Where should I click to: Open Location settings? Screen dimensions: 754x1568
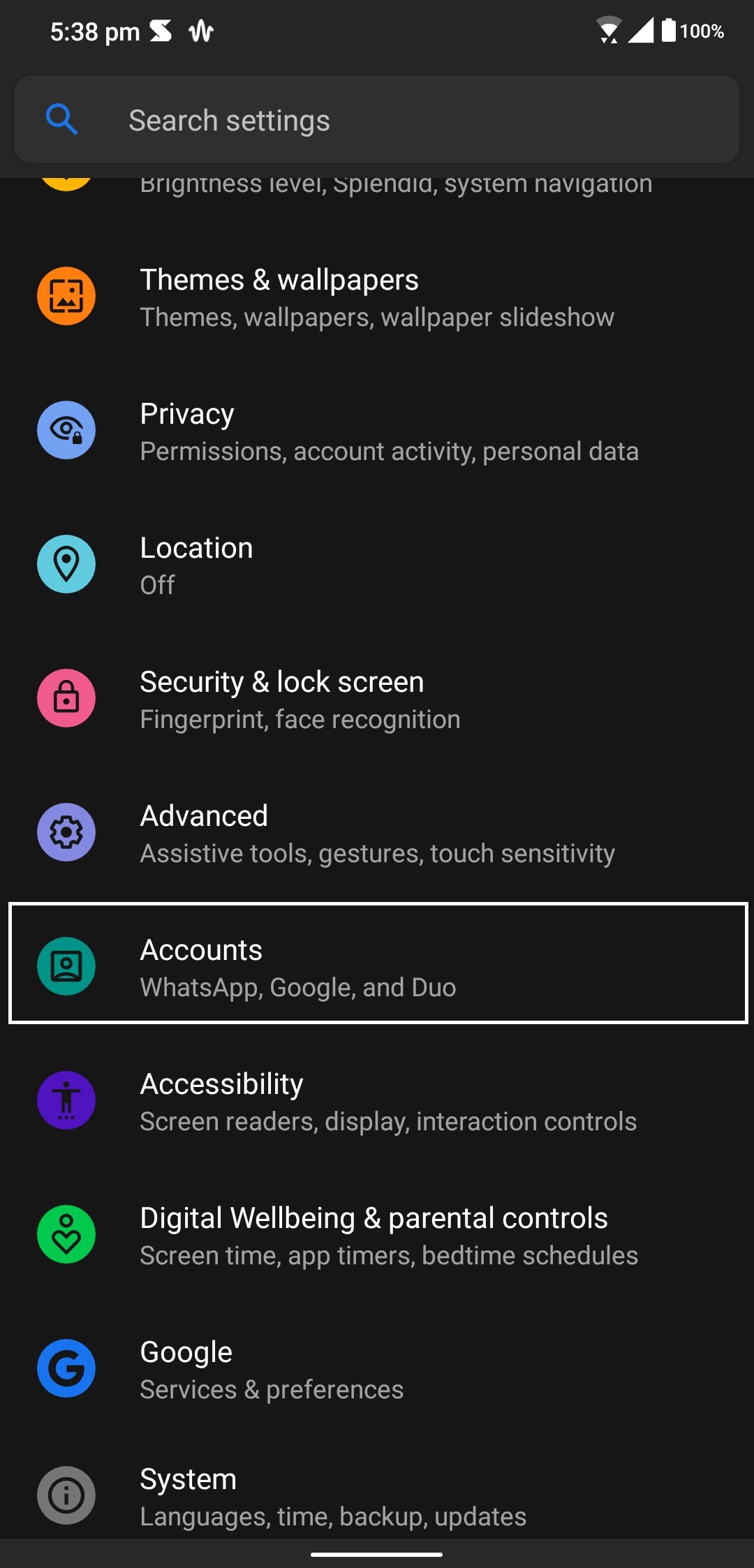click(x=377, y=565)
